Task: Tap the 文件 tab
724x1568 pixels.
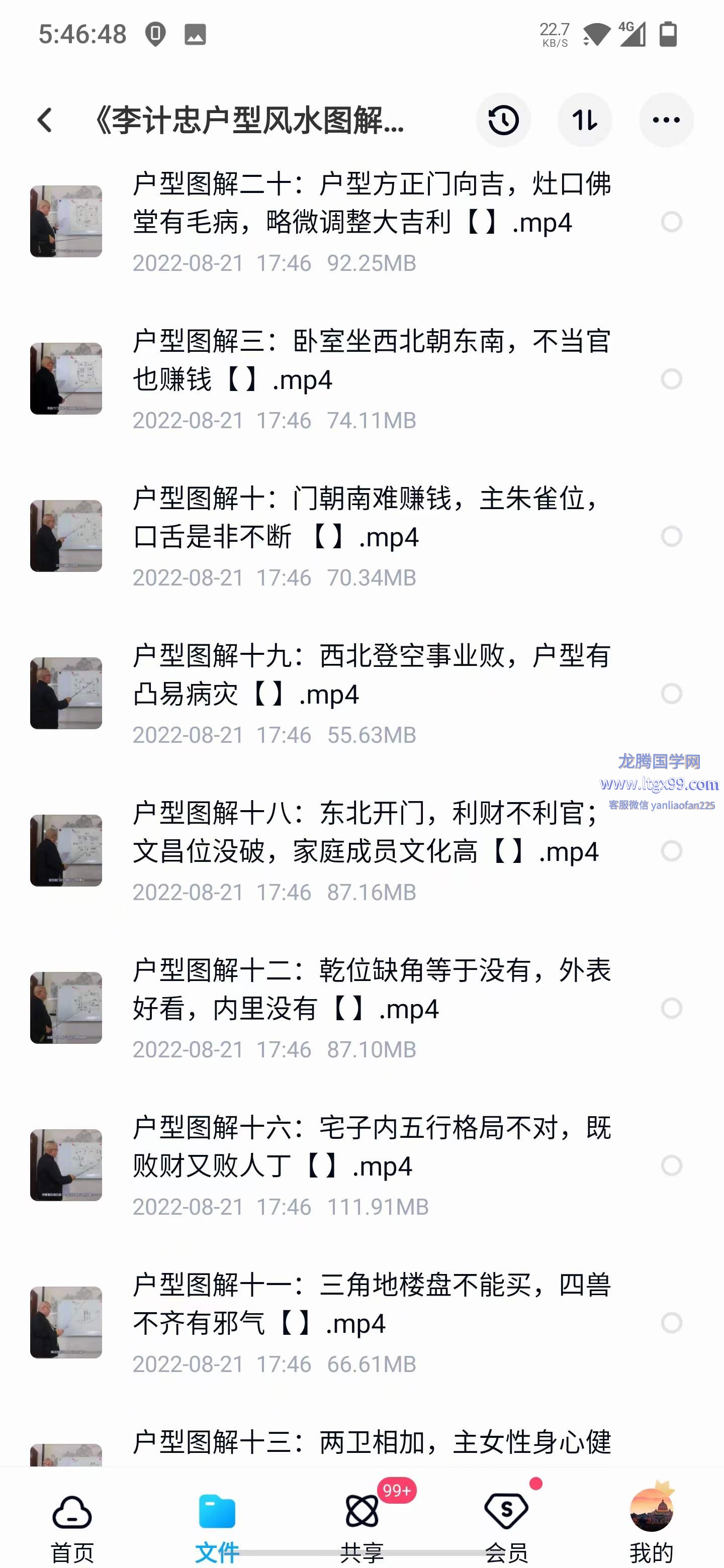Action: pyautogui.click(x=217, y=1526)
